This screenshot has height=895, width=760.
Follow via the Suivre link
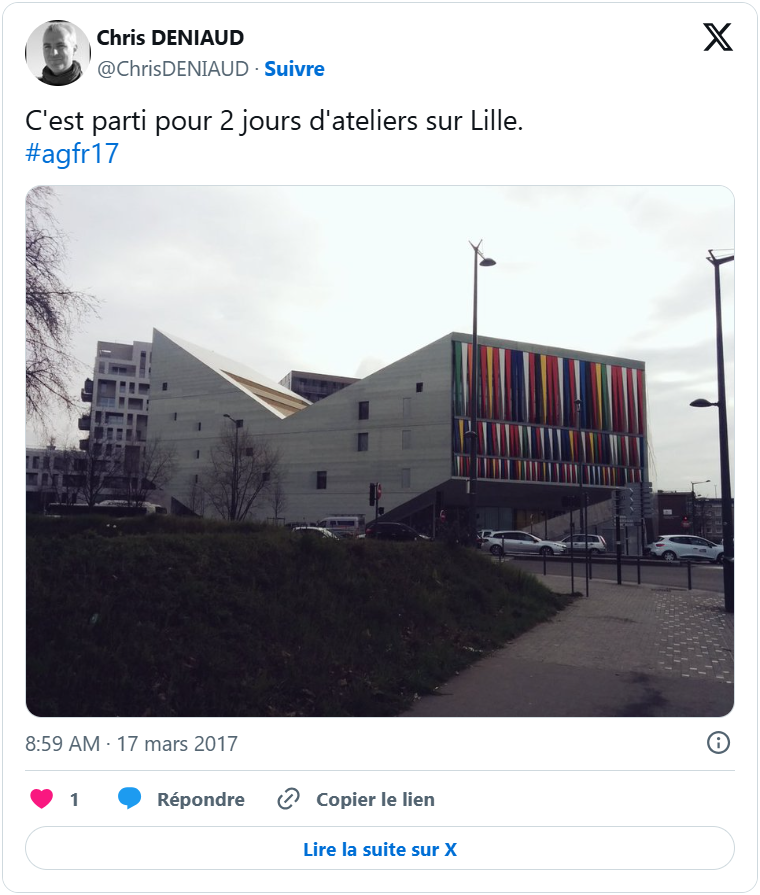point(294,69)
